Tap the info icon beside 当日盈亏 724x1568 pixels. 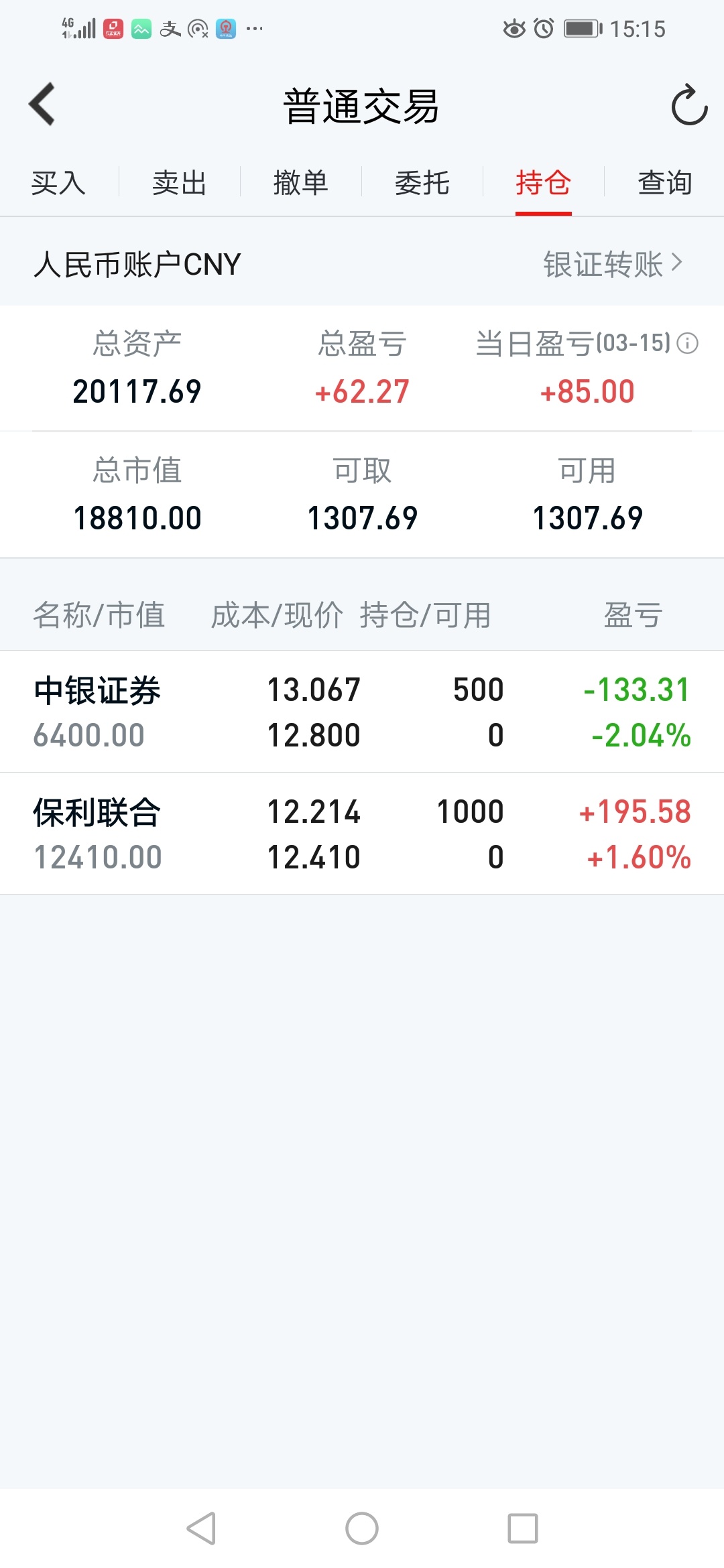[x=687, y=344]
